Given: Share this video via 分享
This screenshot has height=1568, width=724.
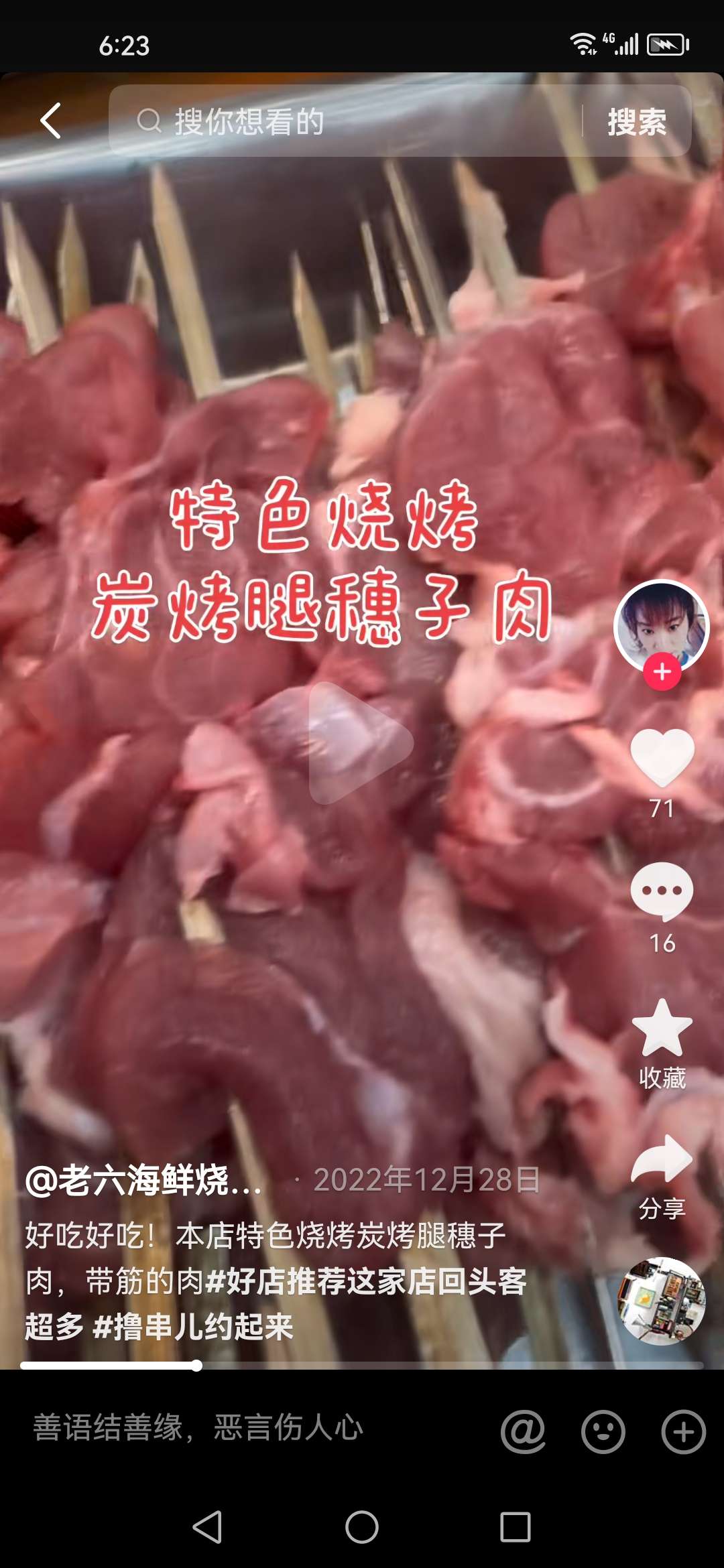Looking at the screenshot, I should 662,1161.
